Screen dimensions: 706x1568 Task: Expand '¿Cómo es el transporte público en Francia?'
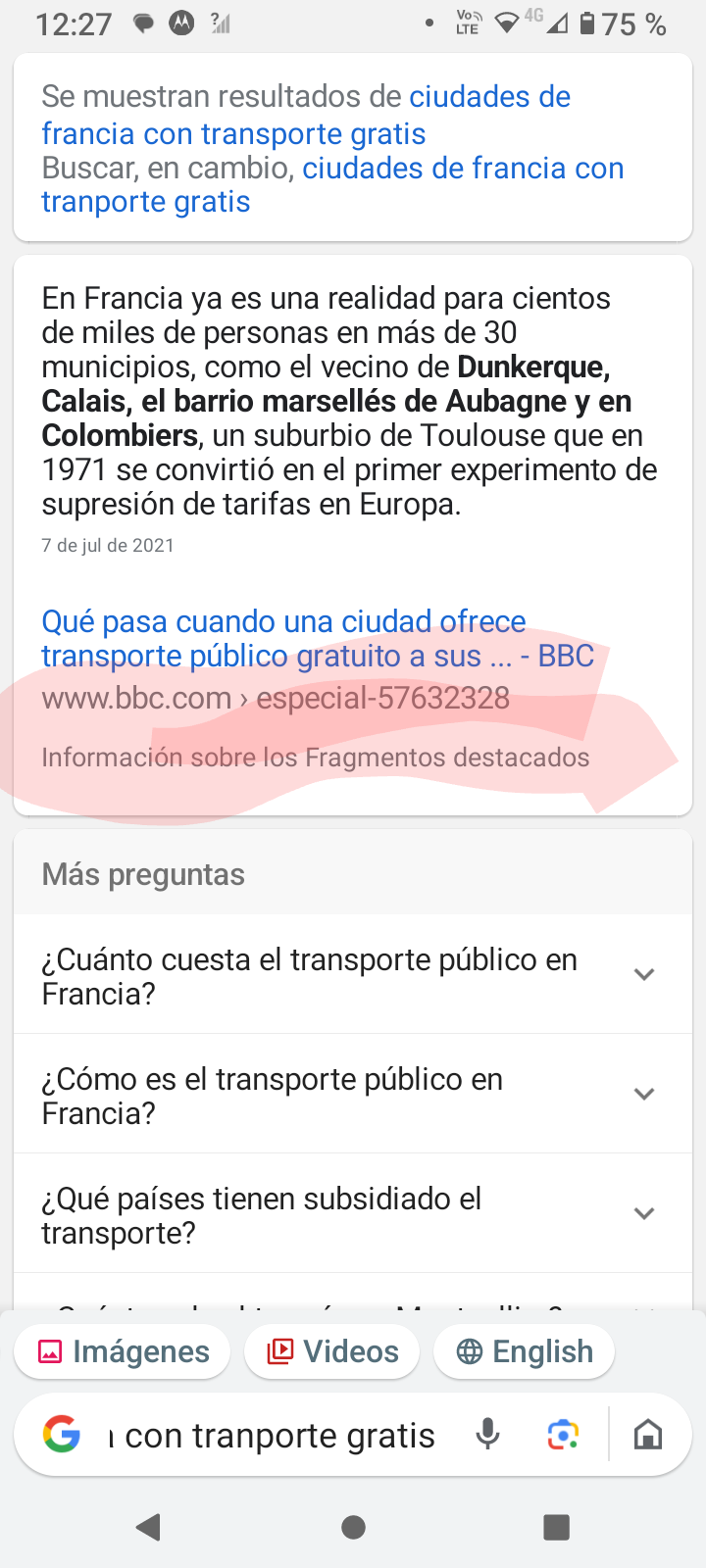(x=353, y=1094)
